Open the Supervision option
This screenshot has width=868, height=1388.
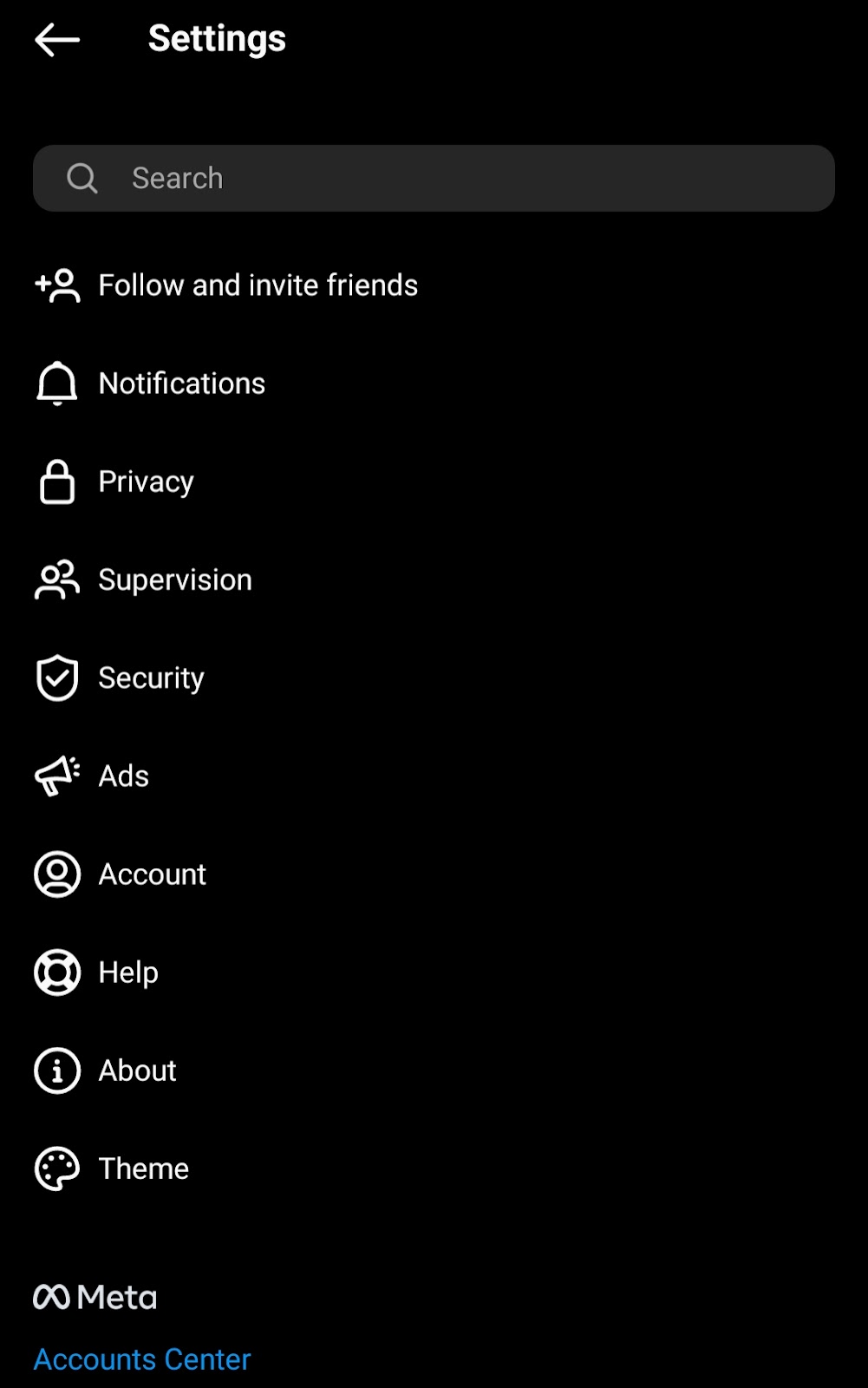pyautogui.click(x=174, y=579)
